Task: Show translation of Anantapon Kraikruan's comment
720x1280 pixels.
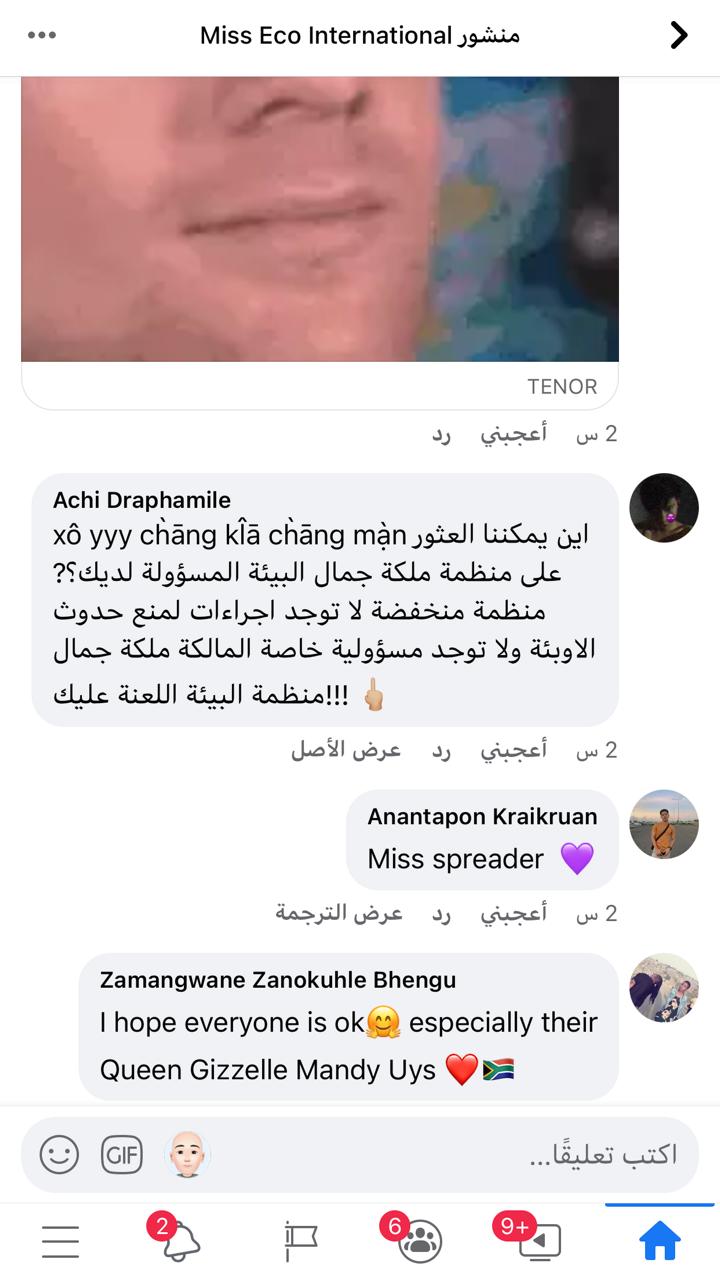Action: [x=339, y=913]
